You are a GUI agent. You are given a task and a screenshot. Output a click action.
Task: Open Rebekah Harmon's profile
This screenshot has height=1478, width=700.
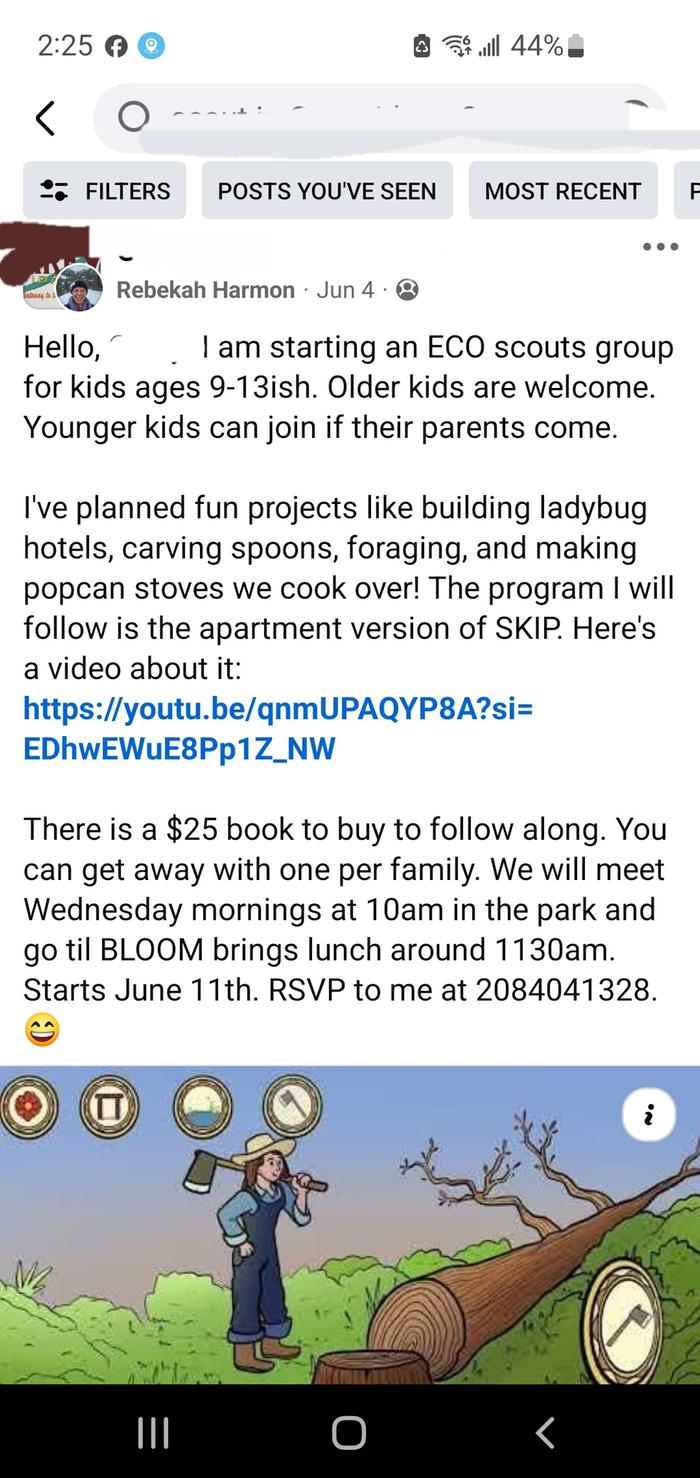(x=205, y=290)
